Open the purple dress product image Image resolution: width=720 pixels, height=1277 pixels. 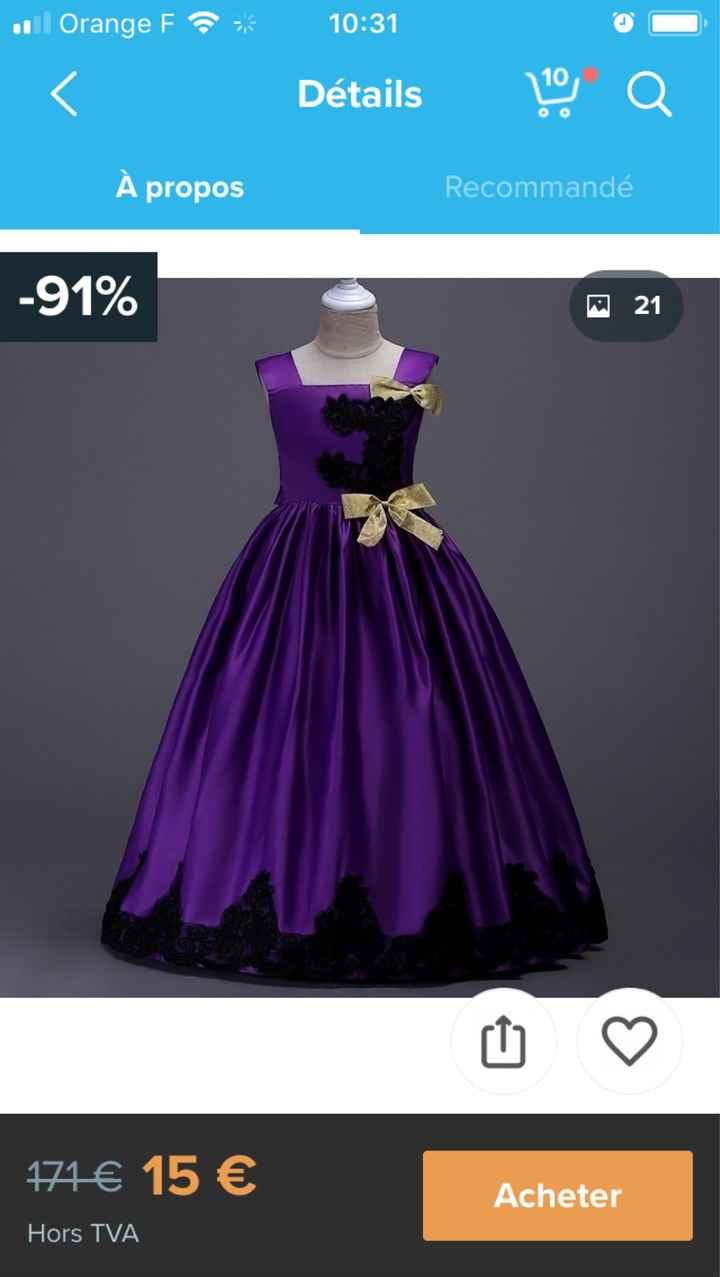(360, 637)
